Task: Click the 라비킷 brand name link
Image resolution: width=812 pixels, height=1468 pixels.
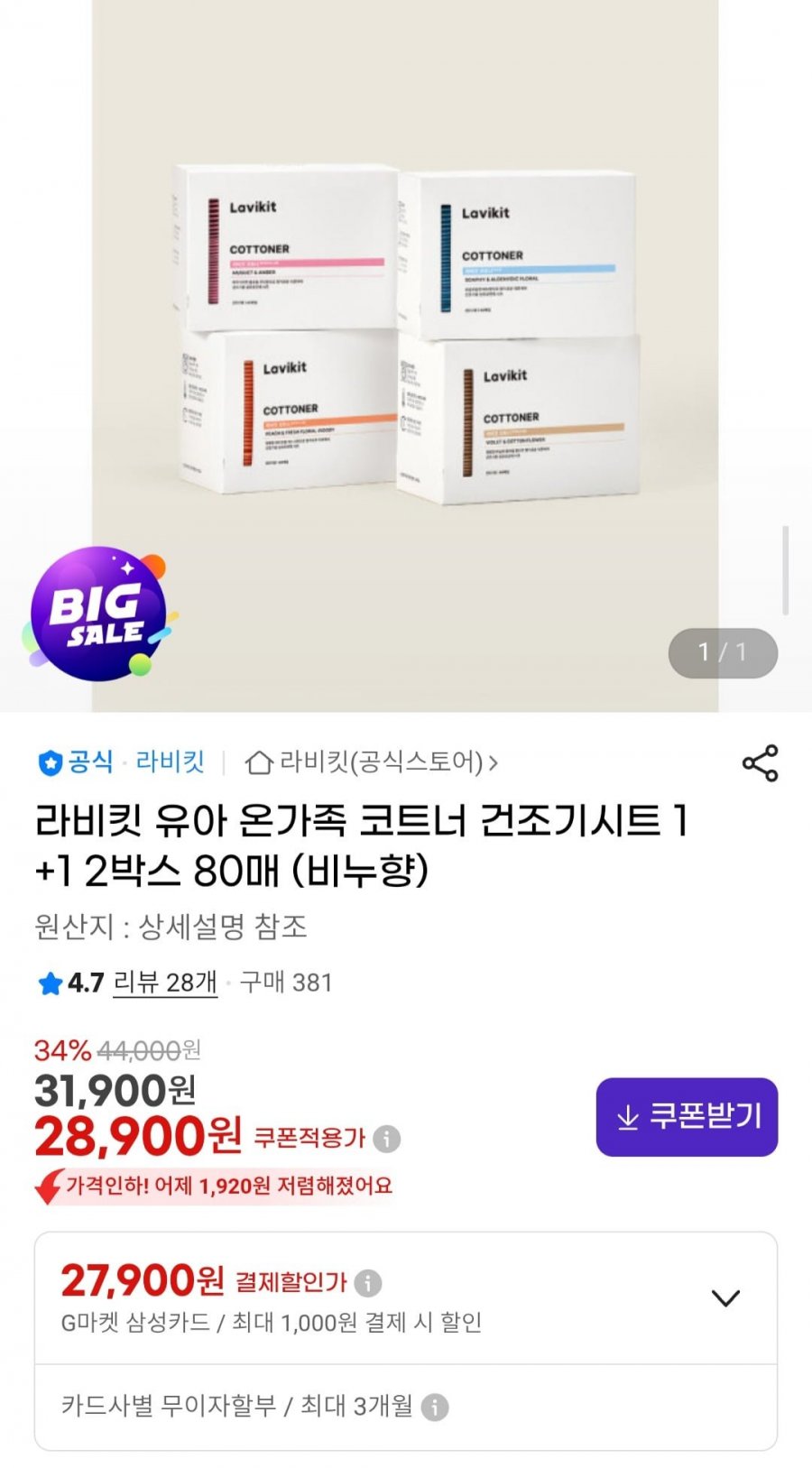Action: click(x=173, y=762)
